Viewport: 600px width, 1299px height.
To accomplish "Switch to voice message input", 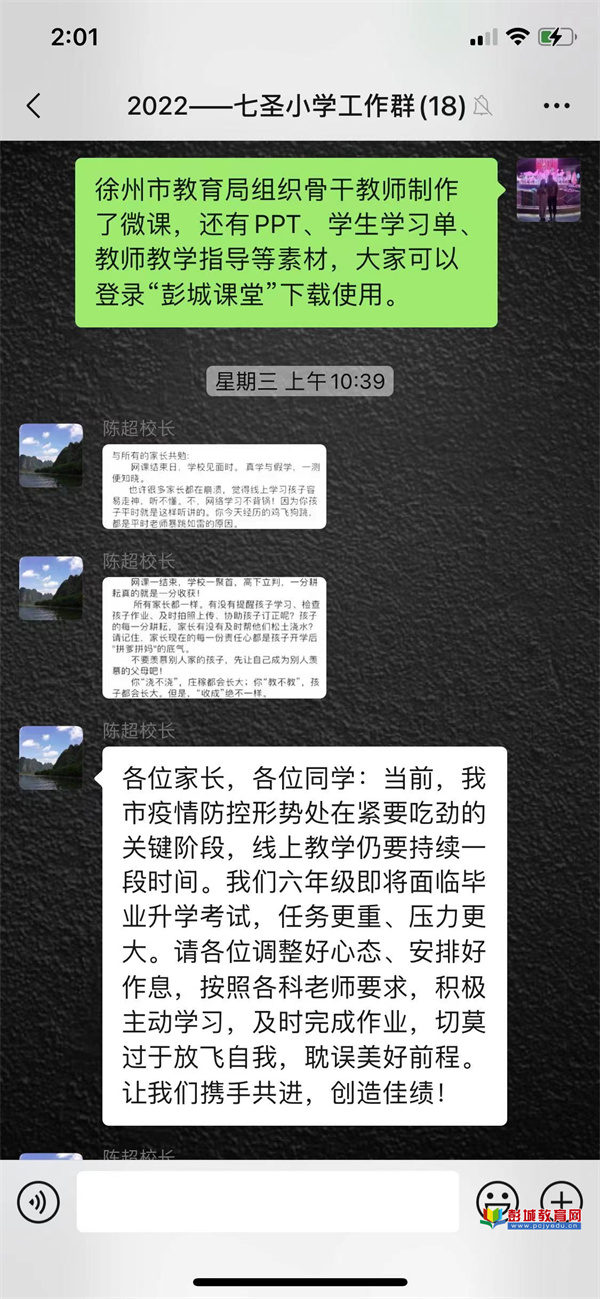I will (x=38, y=1201).
